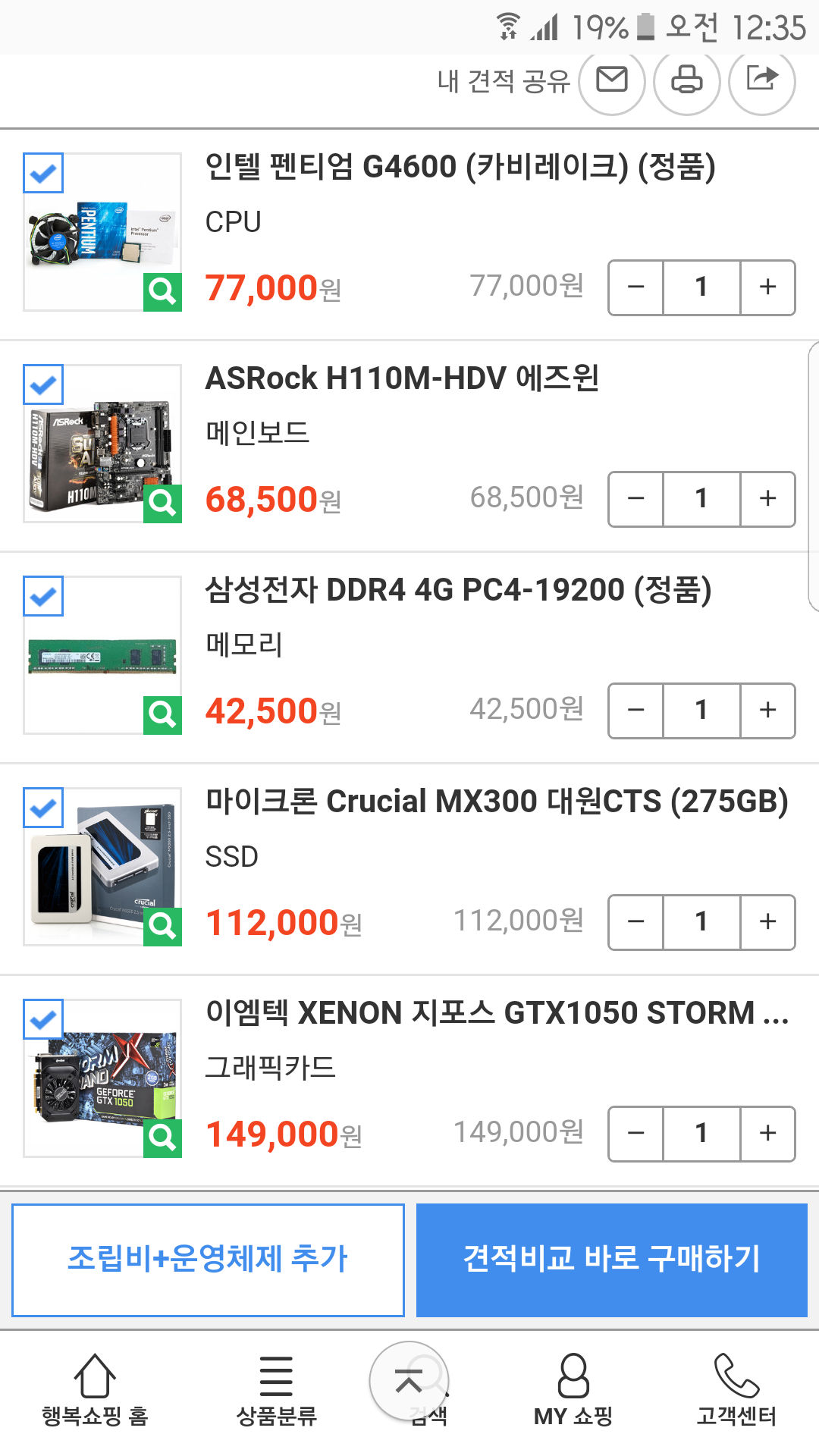Increase quantity of Samsung DDR4 memory
Viewport: 819px width, 1456px height.
[767, 711]
